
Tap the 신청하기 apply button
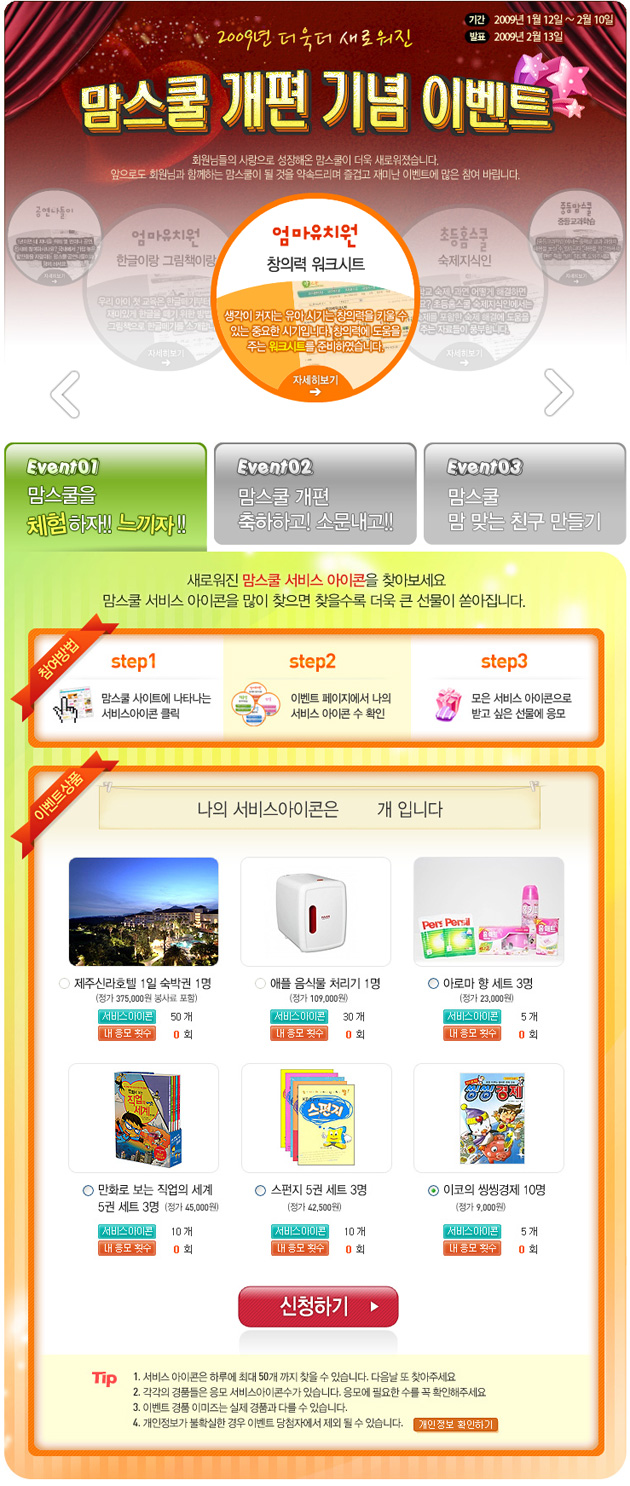pos(318,1306)
